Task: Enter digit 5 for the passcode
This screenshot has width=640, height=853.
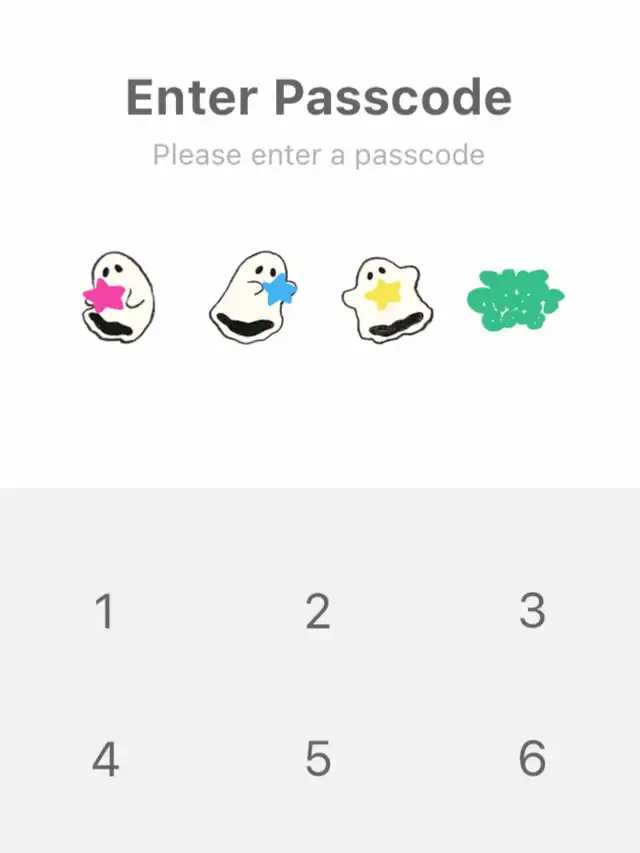Action: 318,760
